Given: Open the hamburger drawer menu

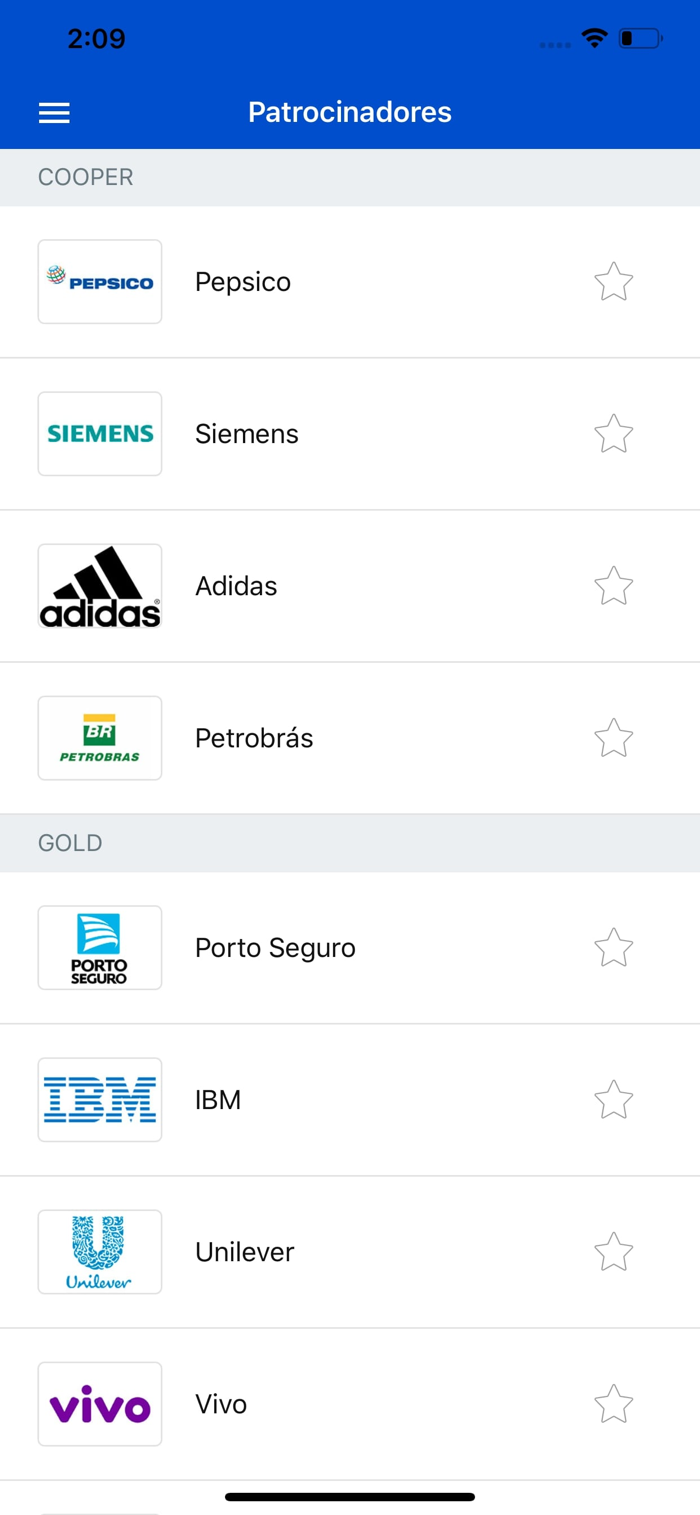Looking at the screenshot, I should point(54,112).
